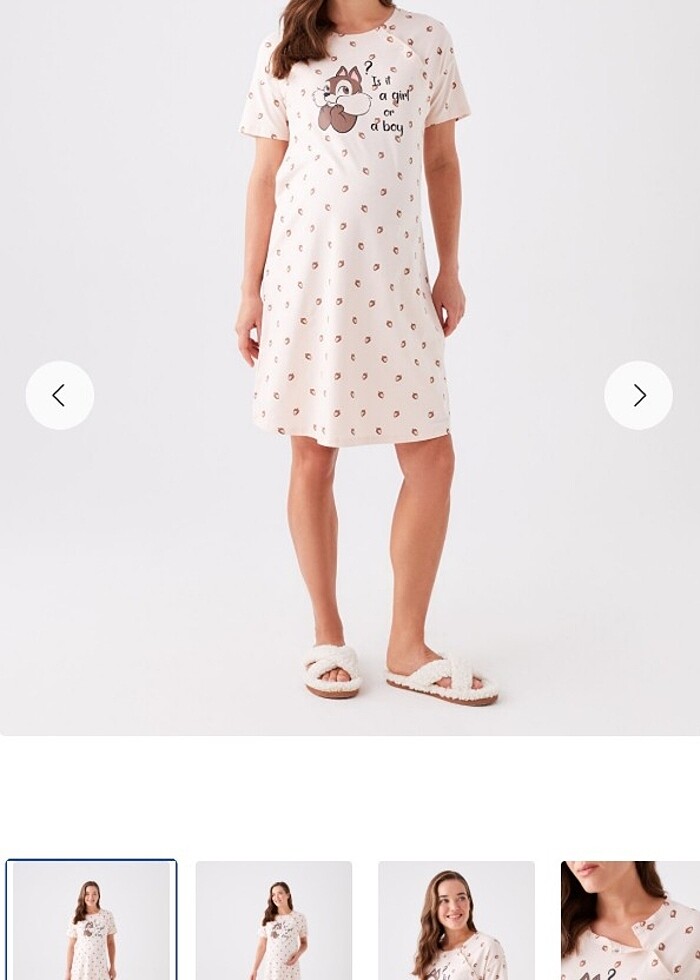Select the first thumbnail with blue border
This screenshot has width=700, height=980.
click(x=91, y=920)
